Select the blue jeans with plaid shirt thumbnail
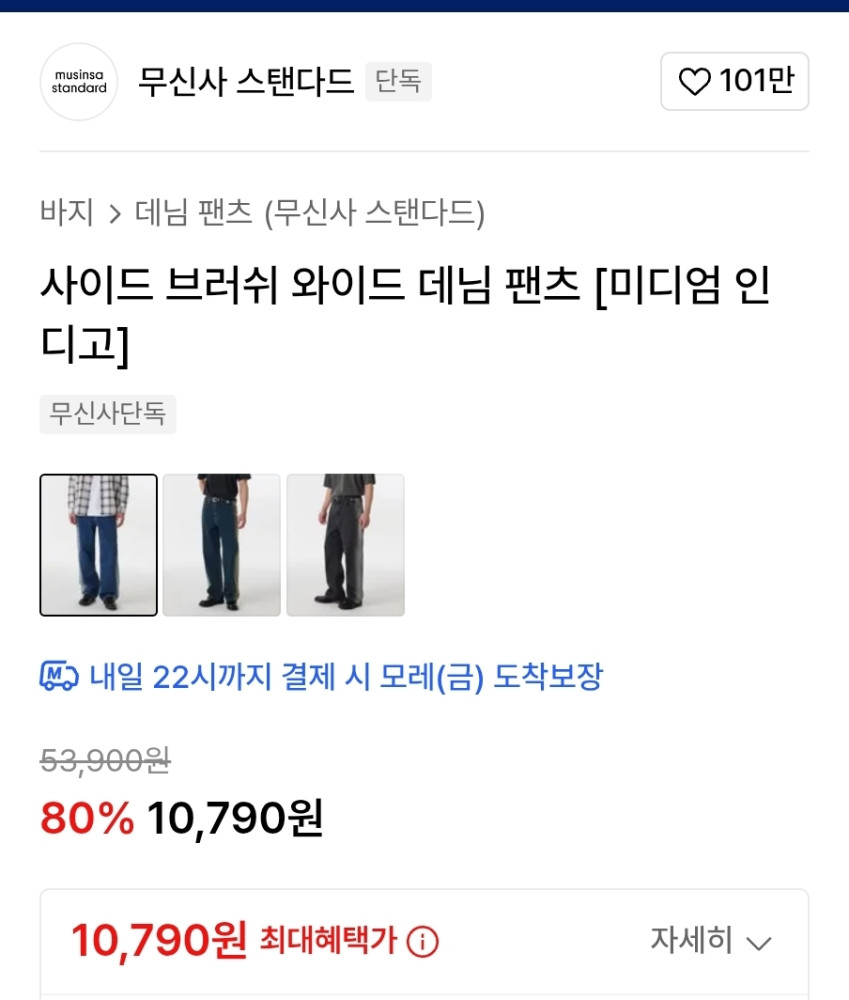This screenshot has height=1000, width=849. point(98,545)
